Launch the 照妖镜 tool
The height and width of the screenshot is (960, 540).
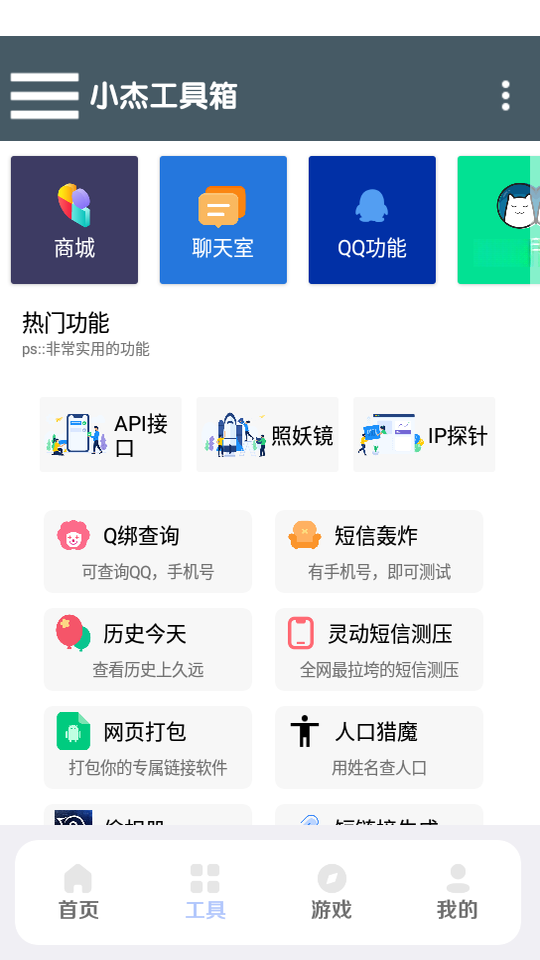[x=267, y=435]
